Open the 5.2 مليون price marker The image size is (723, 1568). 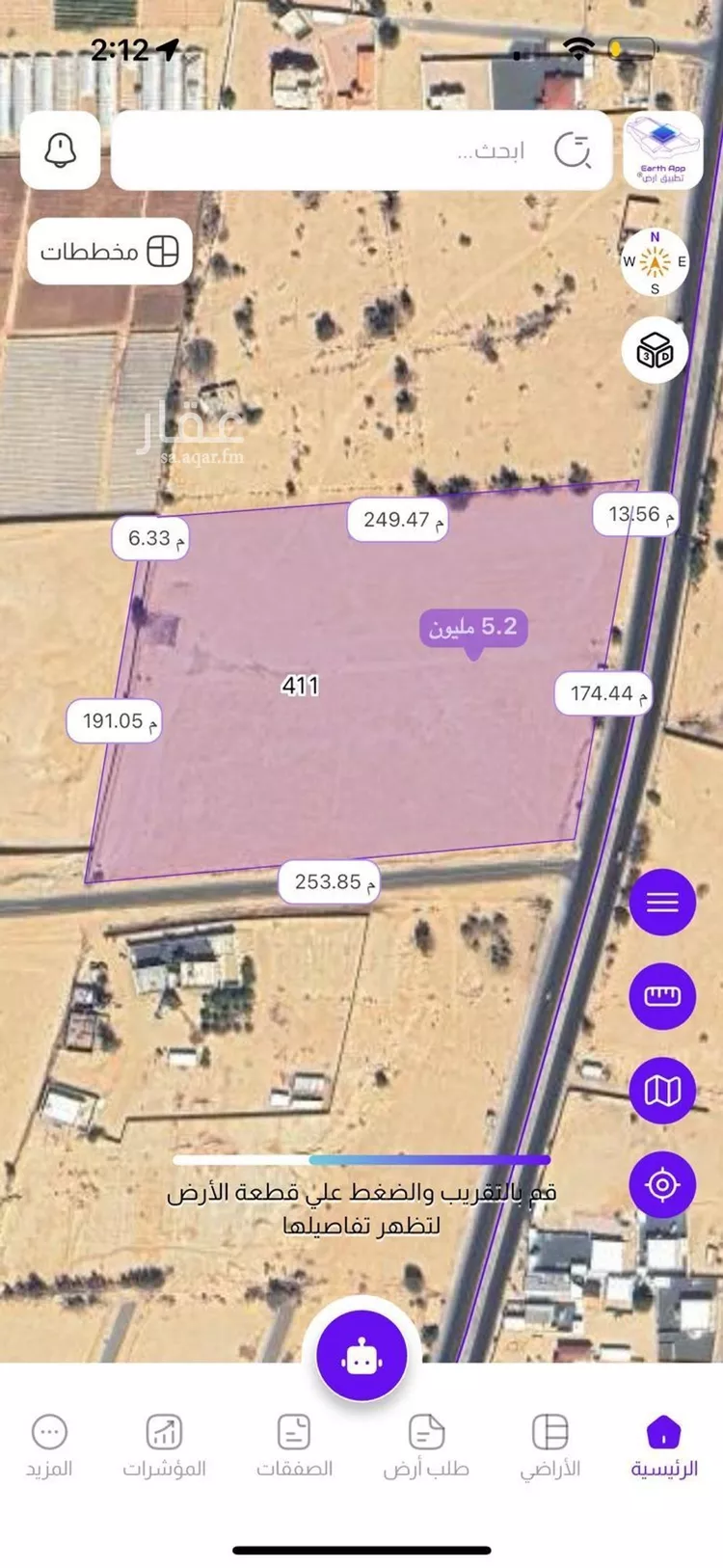click(473, 627)
